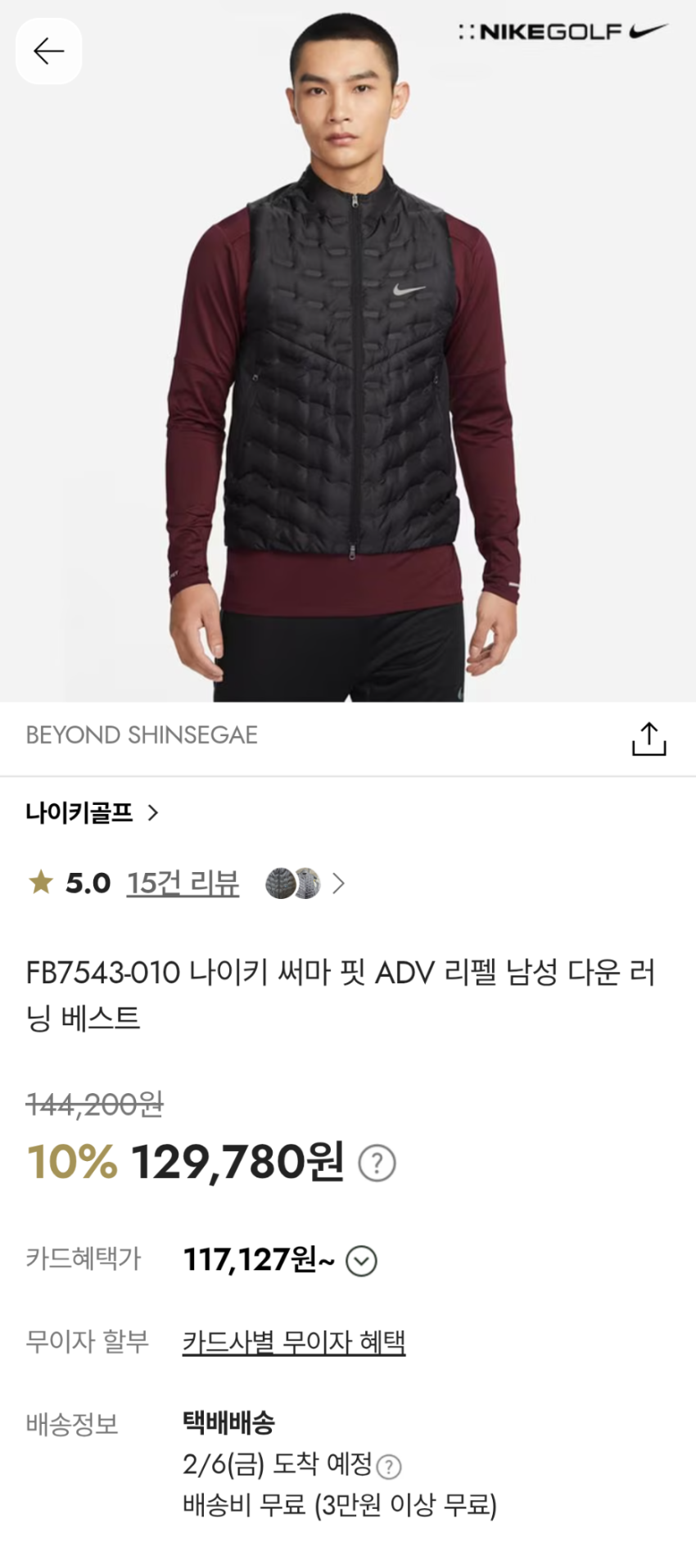Share this product

pos(649,739)
